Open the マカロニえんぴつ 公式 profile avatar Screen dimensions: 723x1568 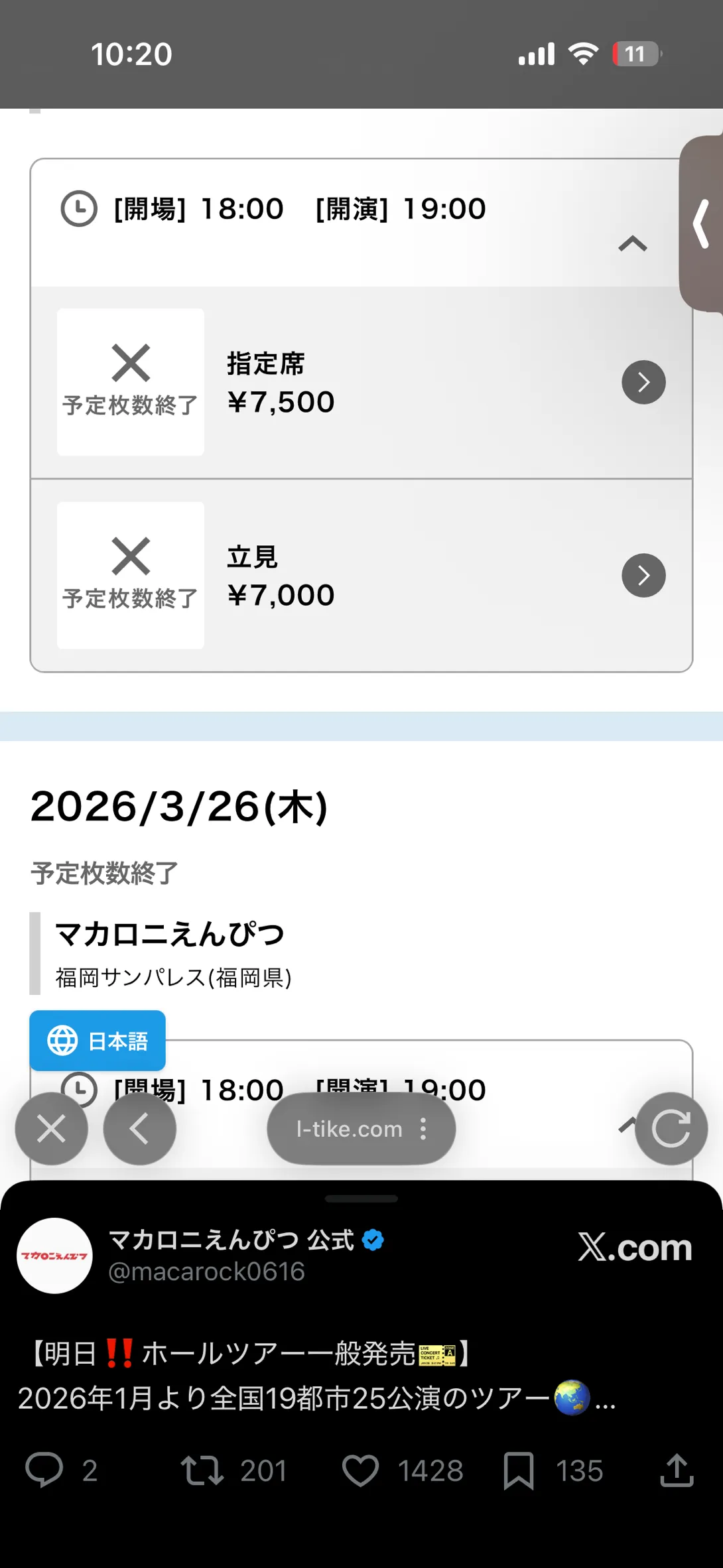[x=54, y=1256]
